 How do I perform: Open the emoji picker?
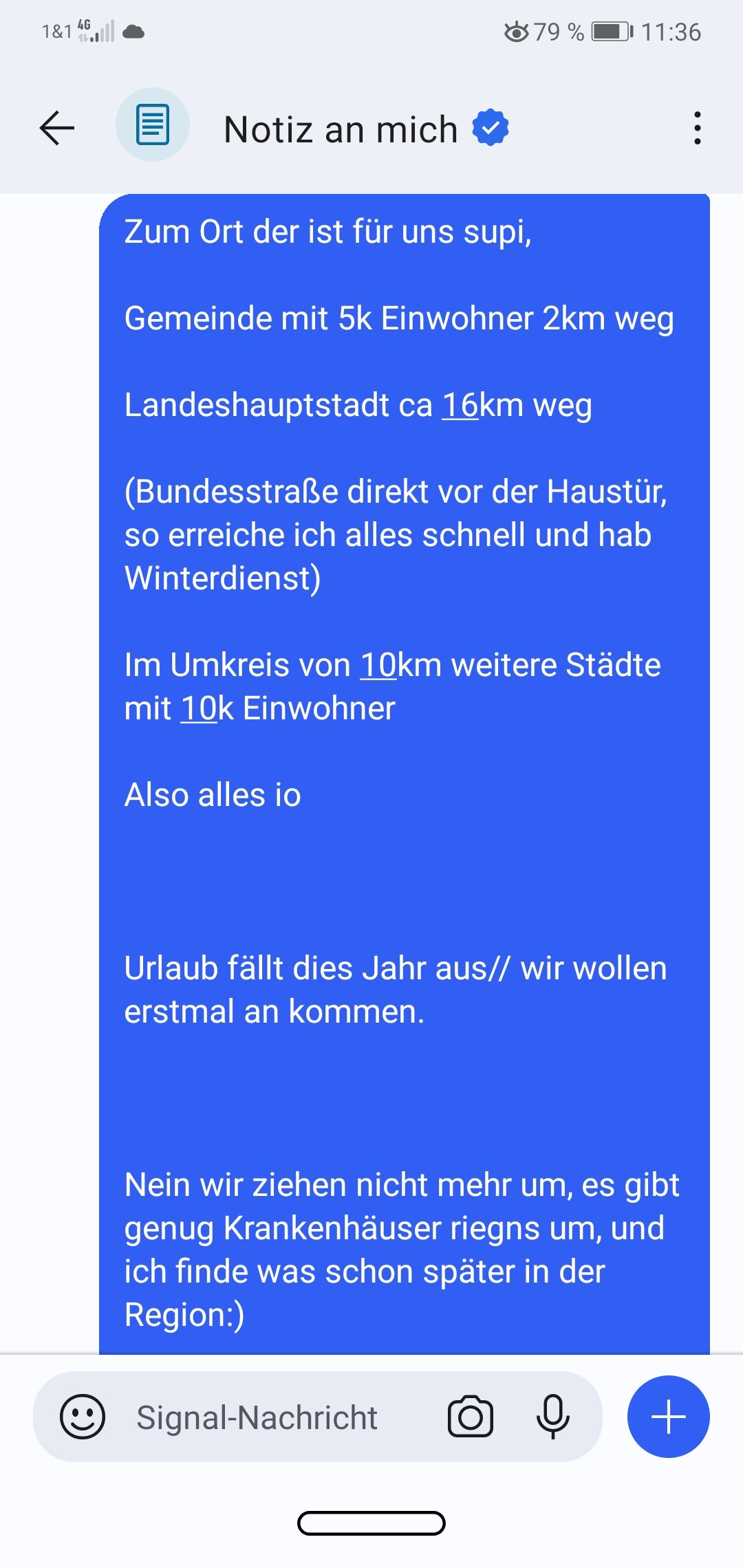click(x=83, y=1417)
